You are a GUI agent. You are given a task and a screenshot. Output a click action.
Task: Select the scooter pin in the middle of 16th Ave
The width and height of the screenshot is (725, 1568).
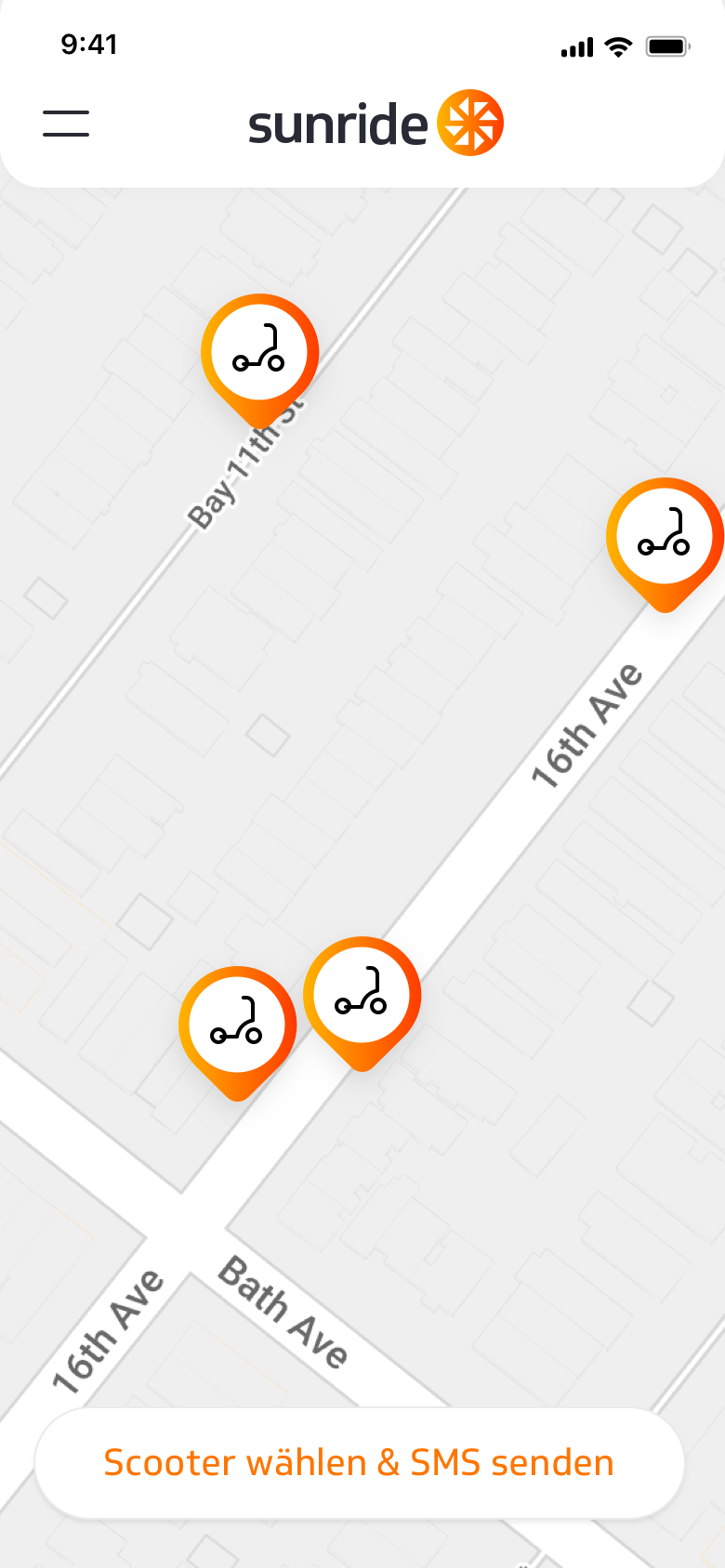click(362, 998)
